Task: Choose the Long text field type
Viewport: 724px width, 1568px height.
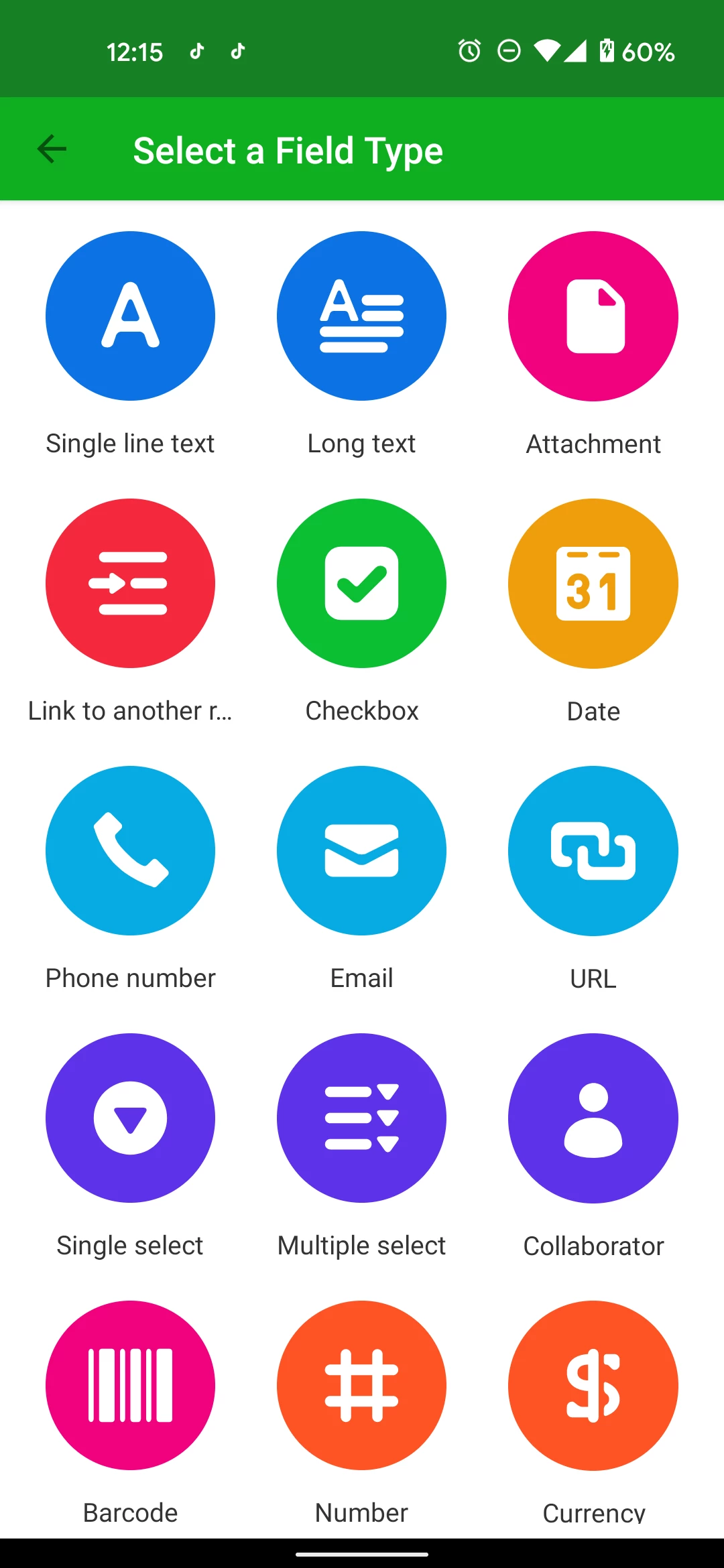Action: pyautogui.click(x=361, y=316)
